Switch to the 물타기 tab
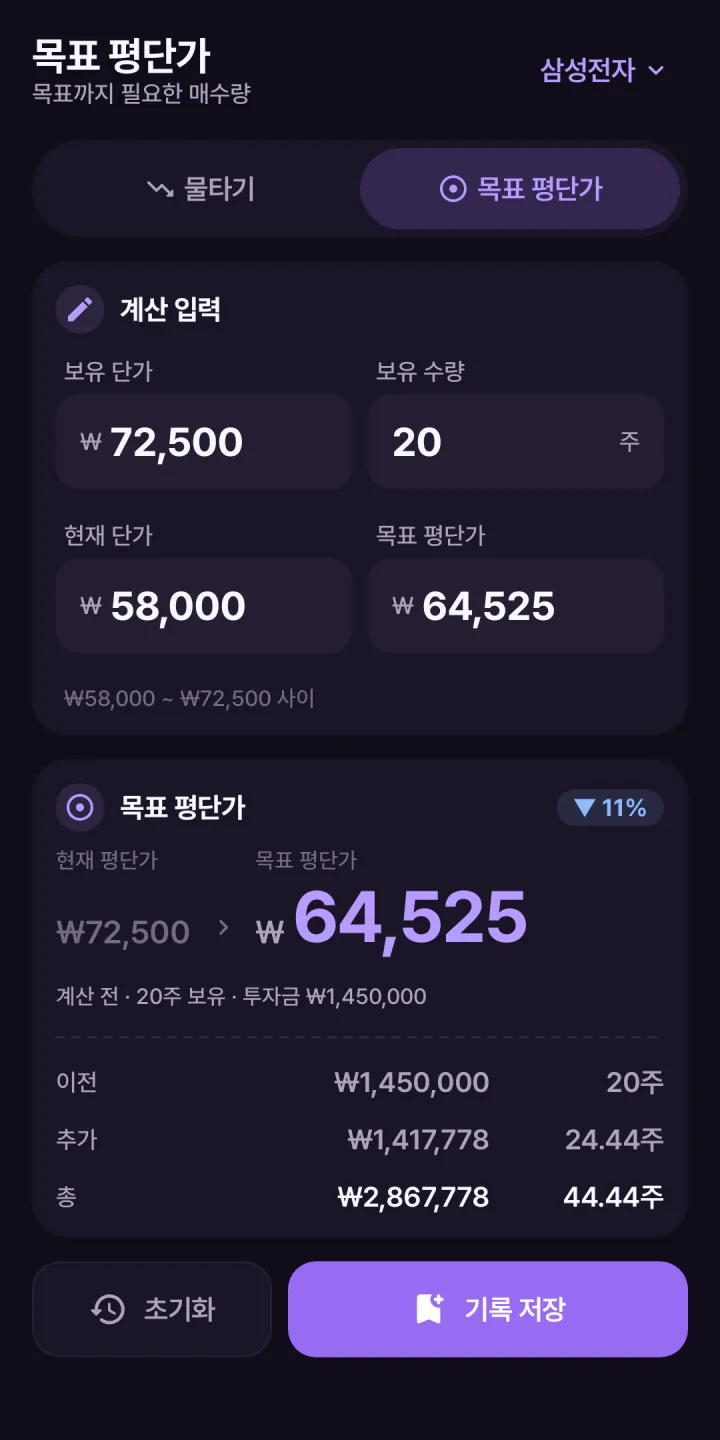This screenshot has width=720, height=1440. [200, 189]
